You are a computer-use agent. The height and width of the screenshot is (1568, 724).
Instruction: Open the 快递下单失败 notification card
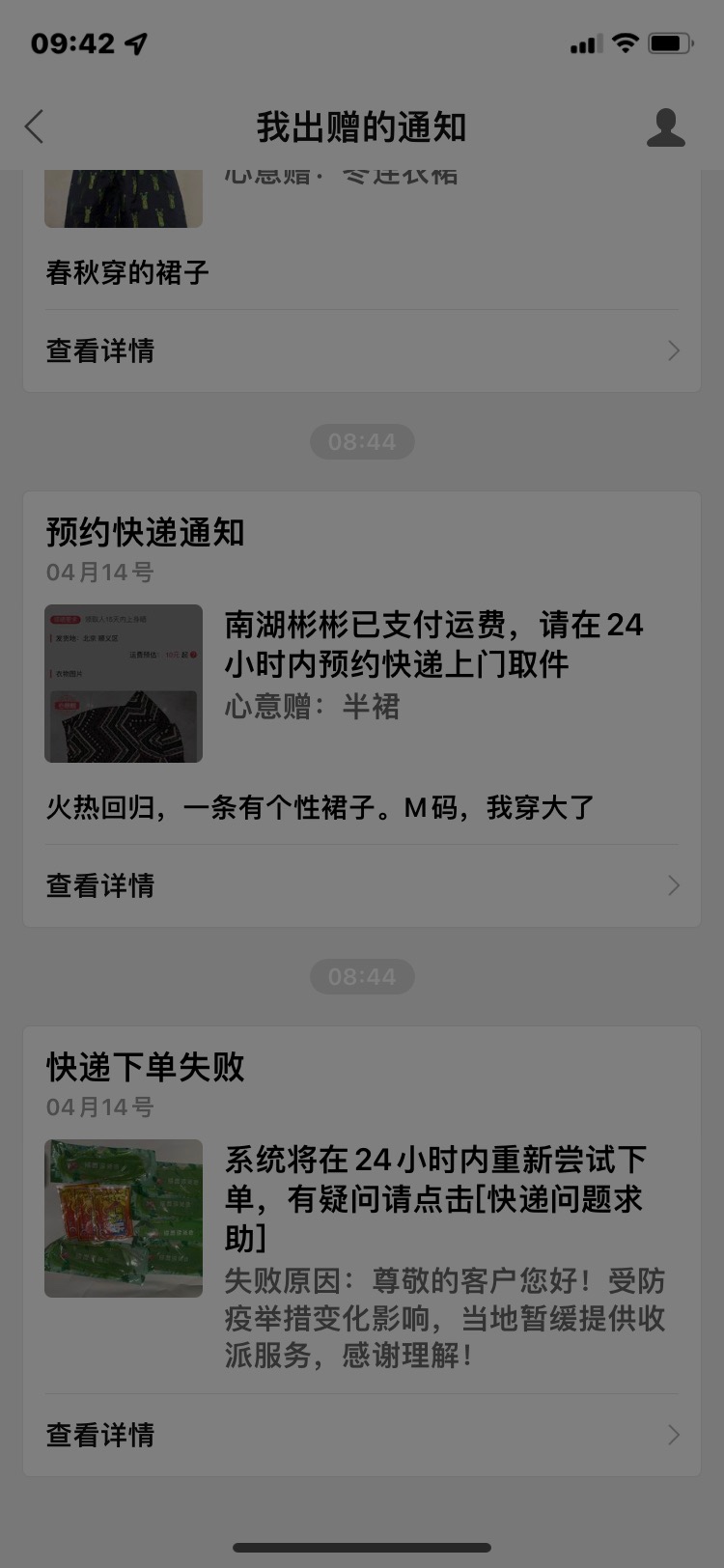(x=362, y=1250)
